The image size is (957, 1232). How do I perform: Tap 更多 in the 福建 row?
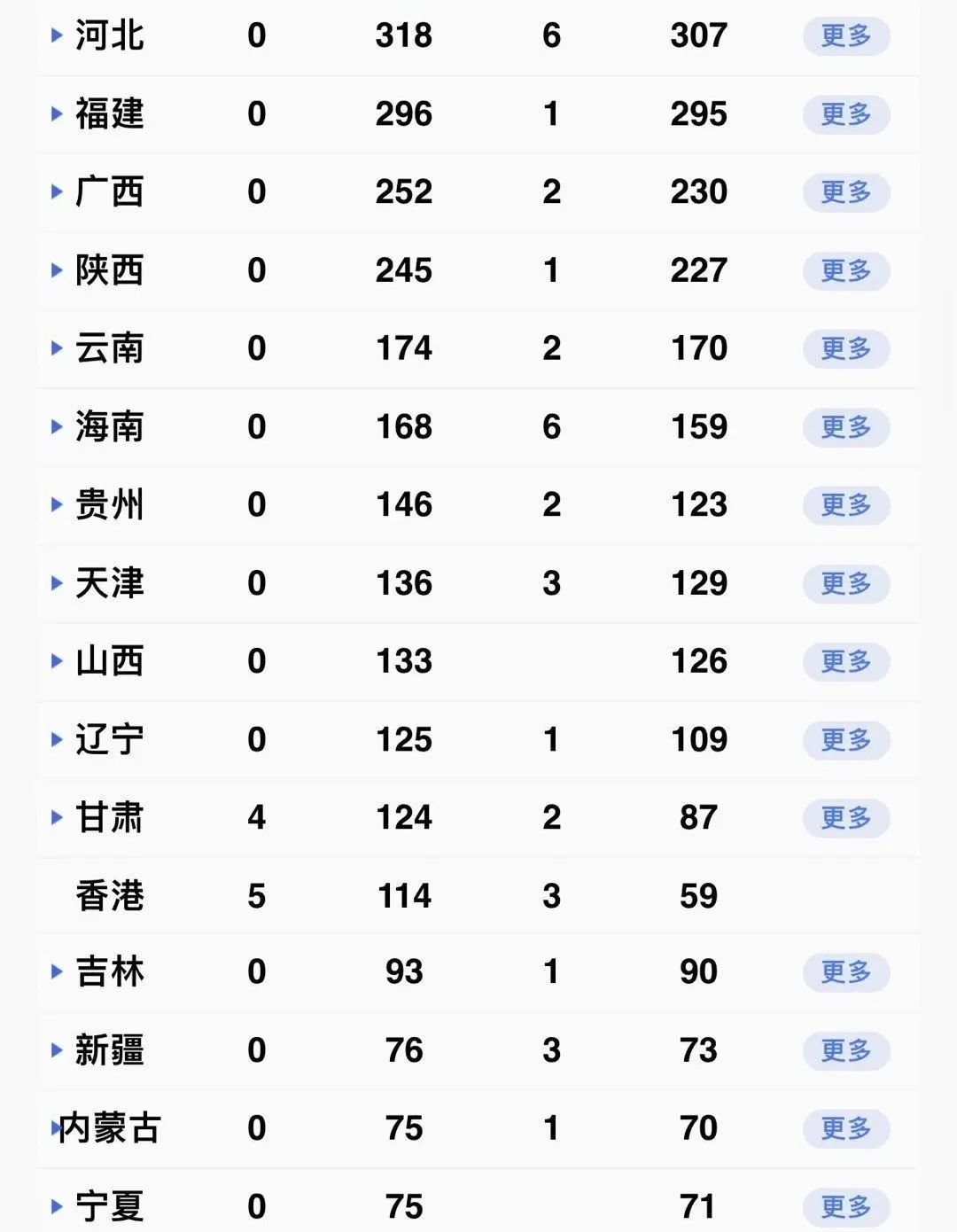pyautogui.click(x=845, y=114)
